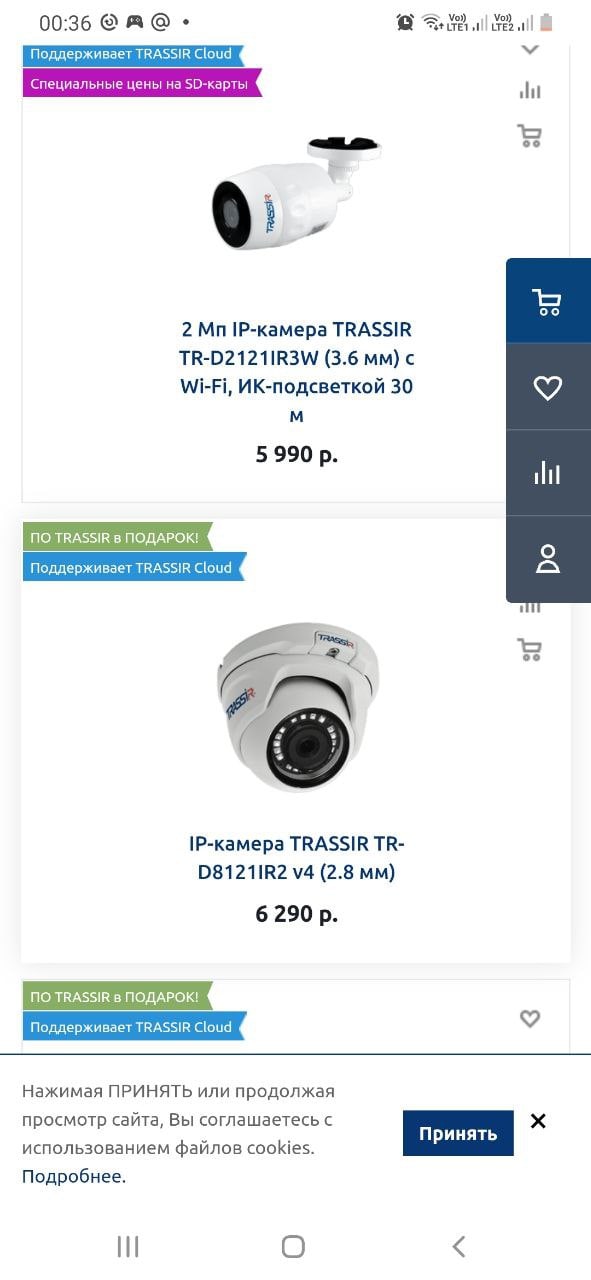This screenshot has height=1280, width=591.
Task: Open the floating side panel cart
Action: [x=548, y=301]
